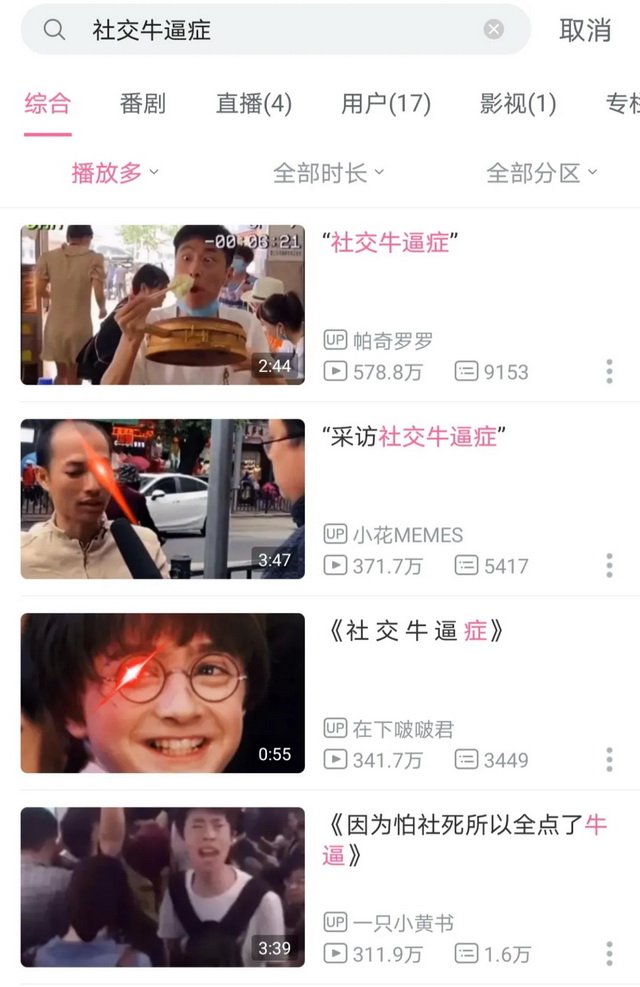Expand the 播放多 sort dropdown
640x987 pixels.
115,173
